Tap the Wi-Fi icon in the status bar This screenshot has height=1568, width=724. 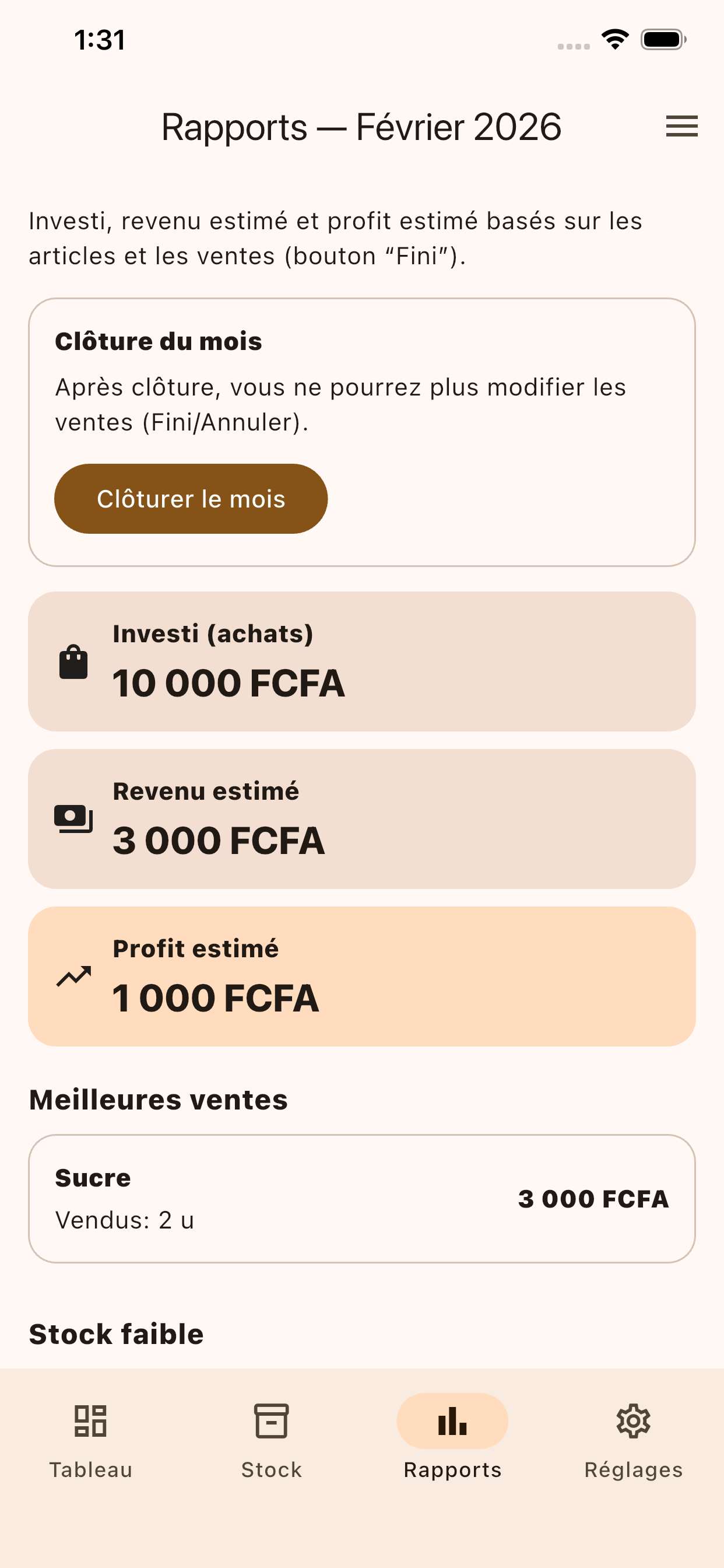click(x=614, y=39)
